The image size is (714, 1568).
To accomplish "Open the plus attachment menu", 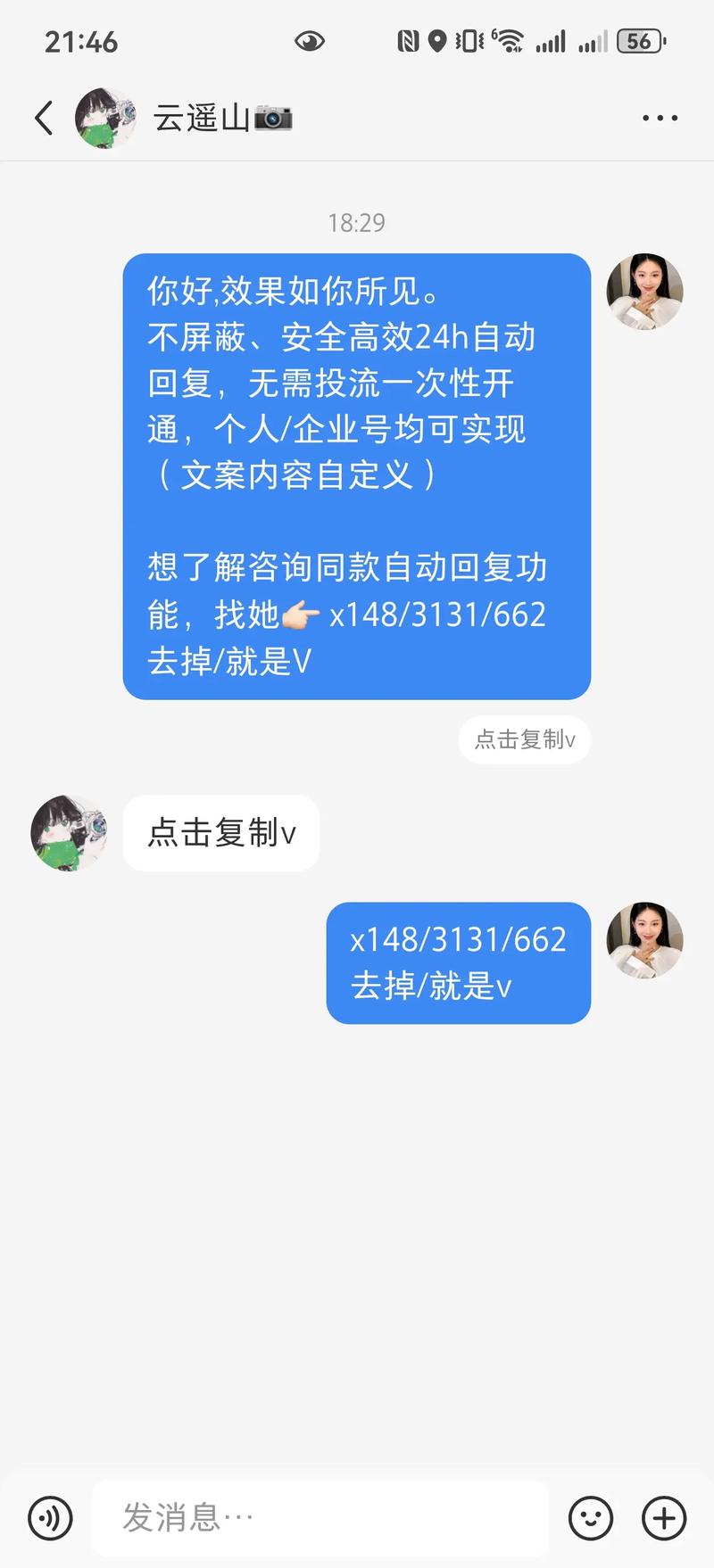I will point(664,1517).
